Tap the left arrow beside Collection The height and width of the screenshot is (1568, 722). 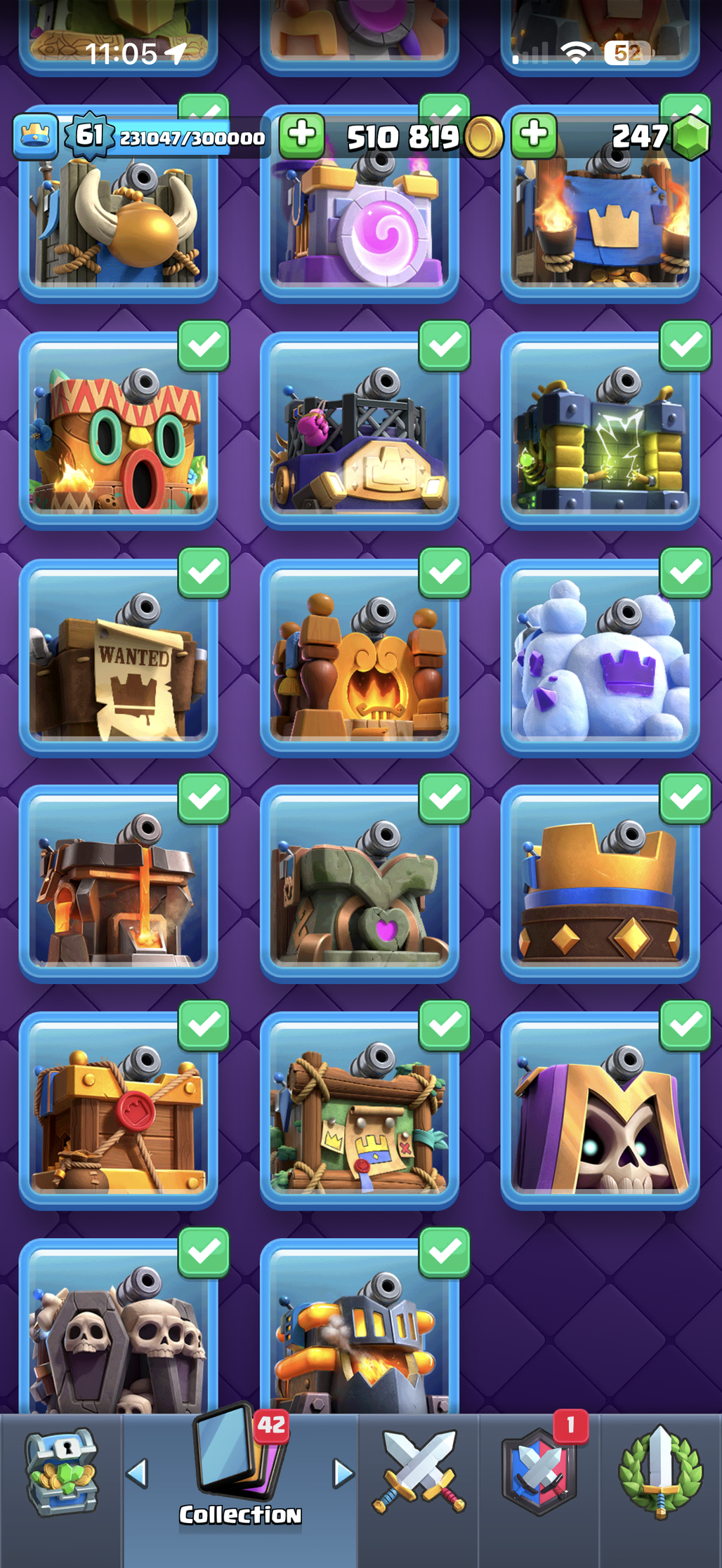click(138, 1474)
